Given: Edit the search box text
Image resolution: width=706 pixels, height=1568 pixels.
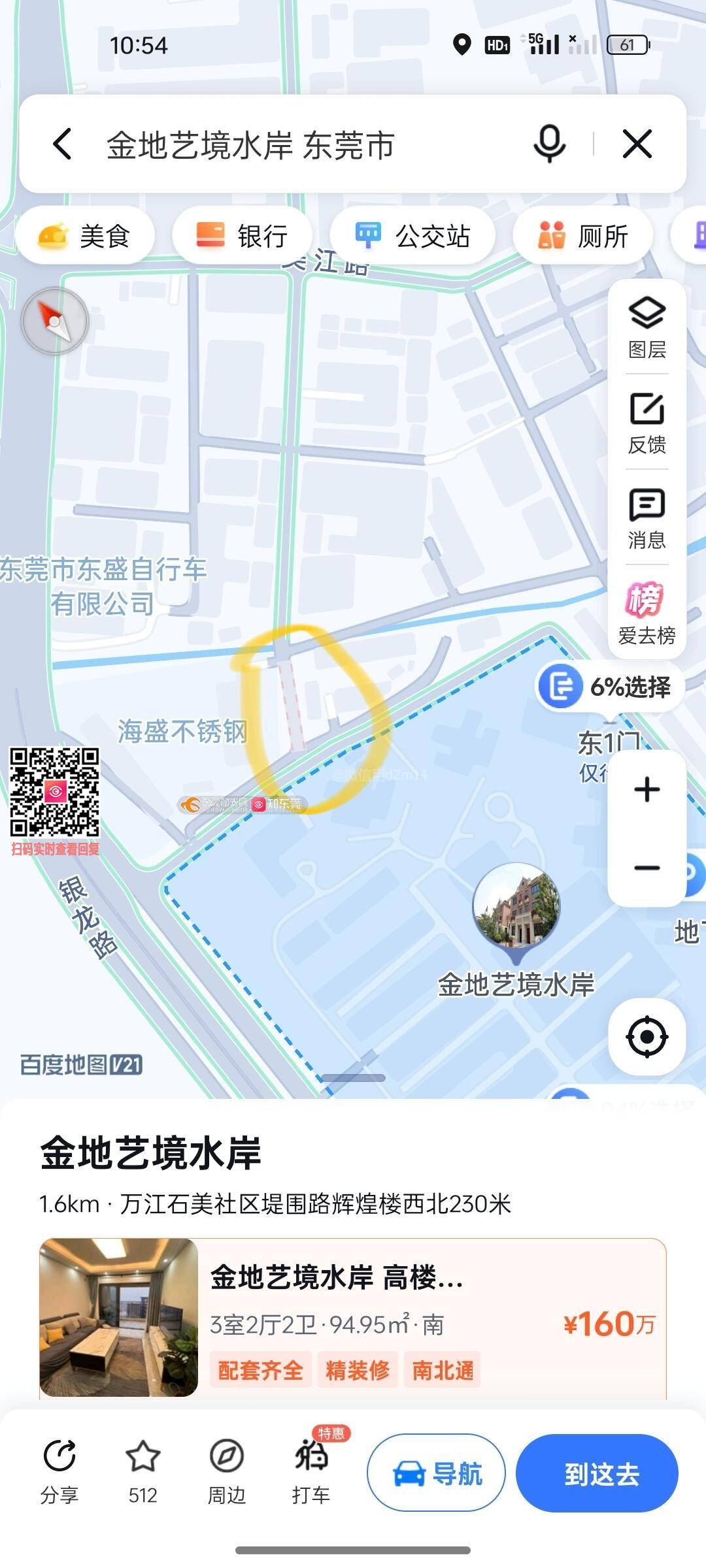Looking at the screenshot, I should [294, 145].
